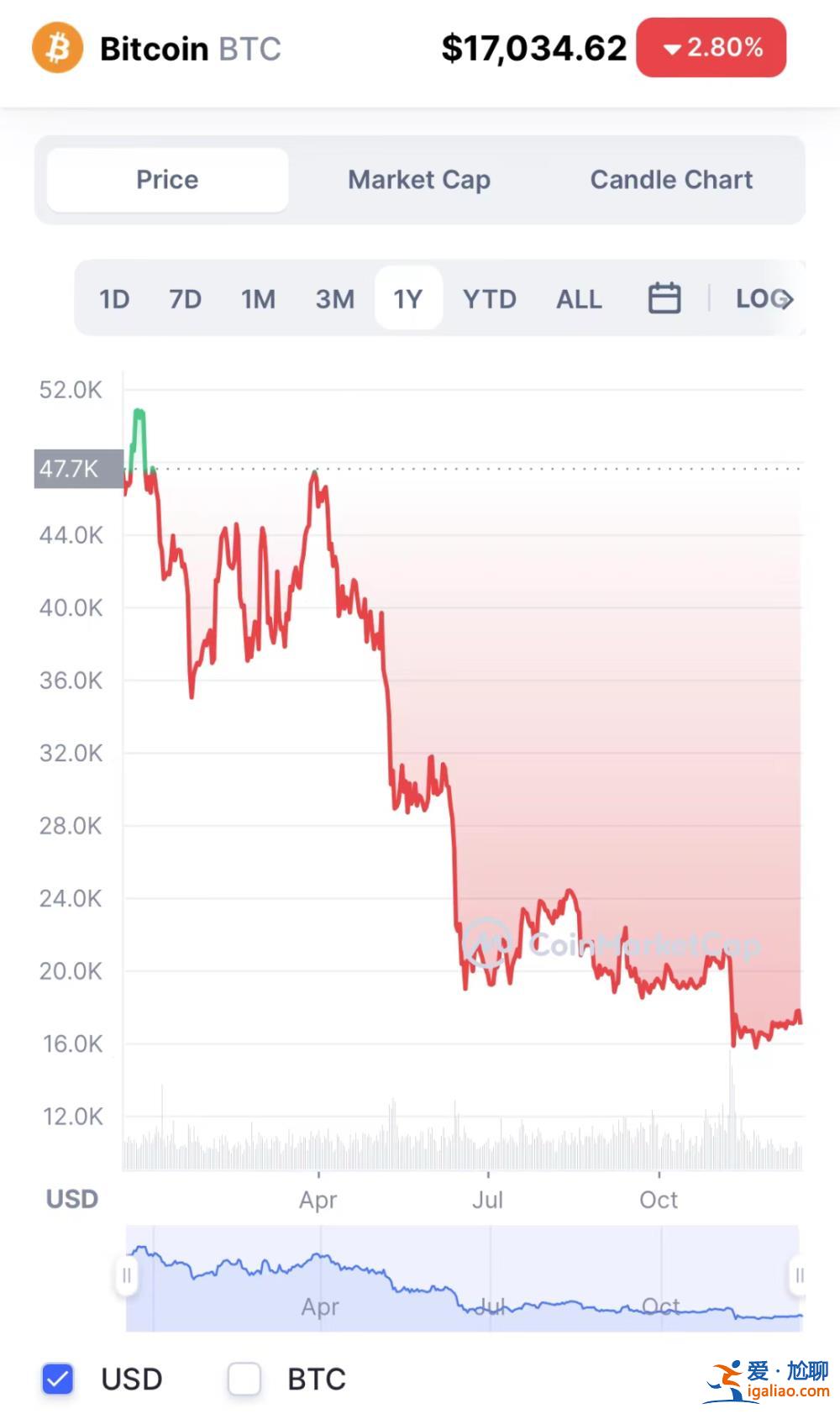Check the BTC checkbox
The height and width of the screenshot is (1414, 840).
(x=244, y=1379)
